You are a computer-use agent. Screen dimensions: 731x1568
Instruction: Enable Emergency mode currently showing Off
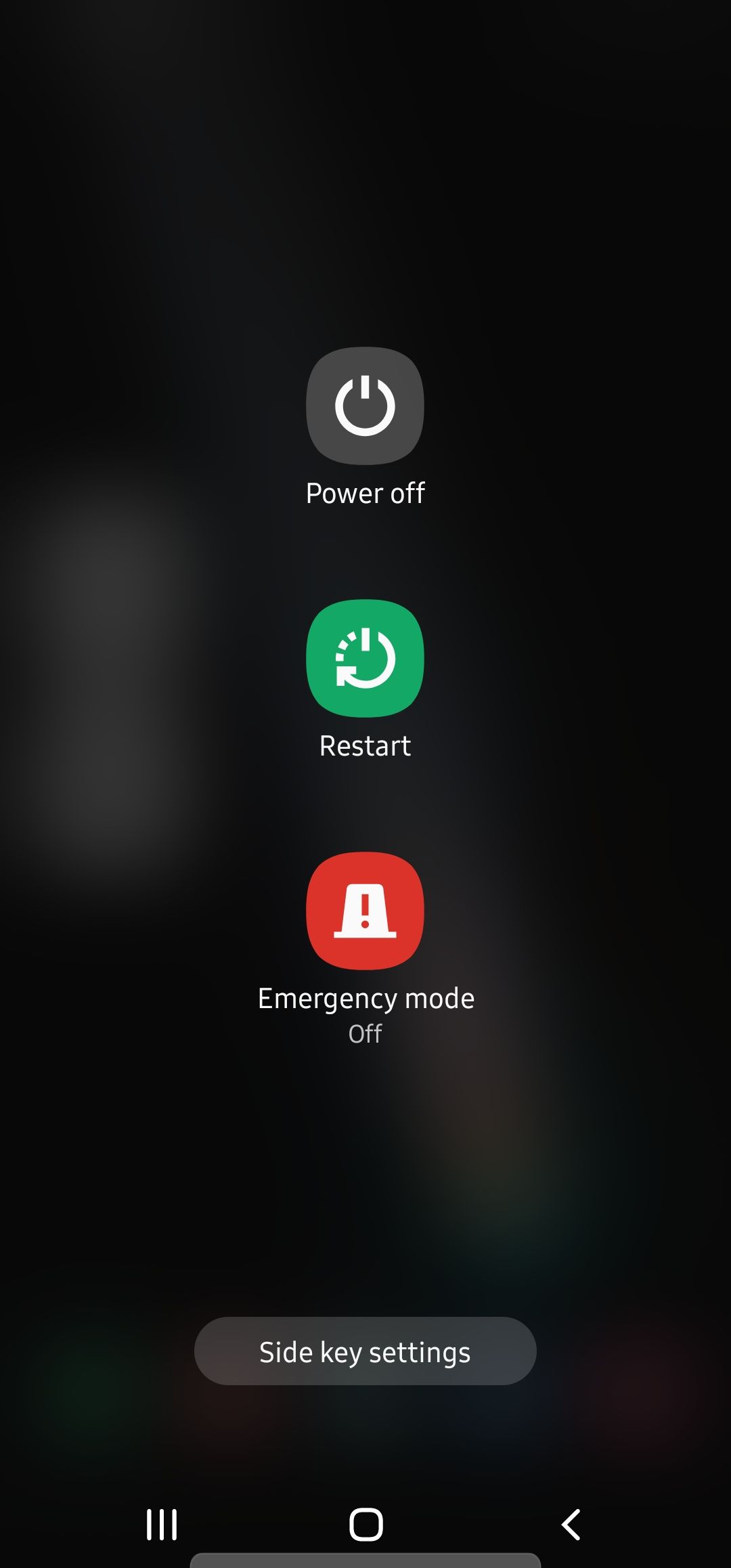[364, 909]
